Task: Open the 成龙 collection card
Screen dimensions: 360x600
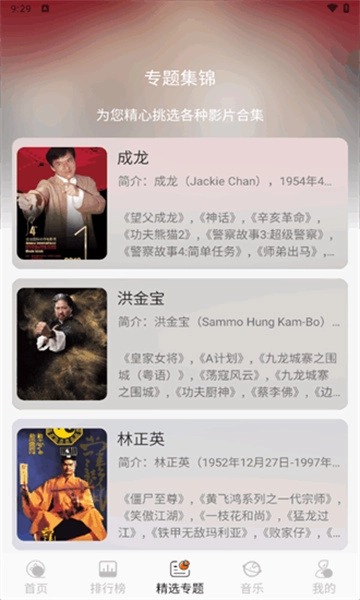Action: click(180, 203)
